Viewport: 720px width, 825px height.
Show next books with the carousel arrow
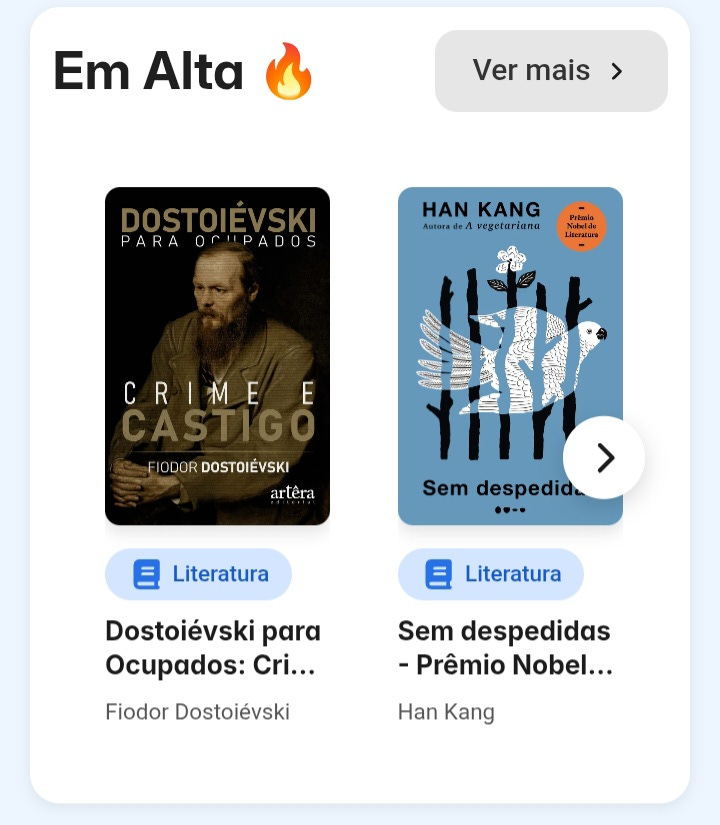tap(604, 458)
